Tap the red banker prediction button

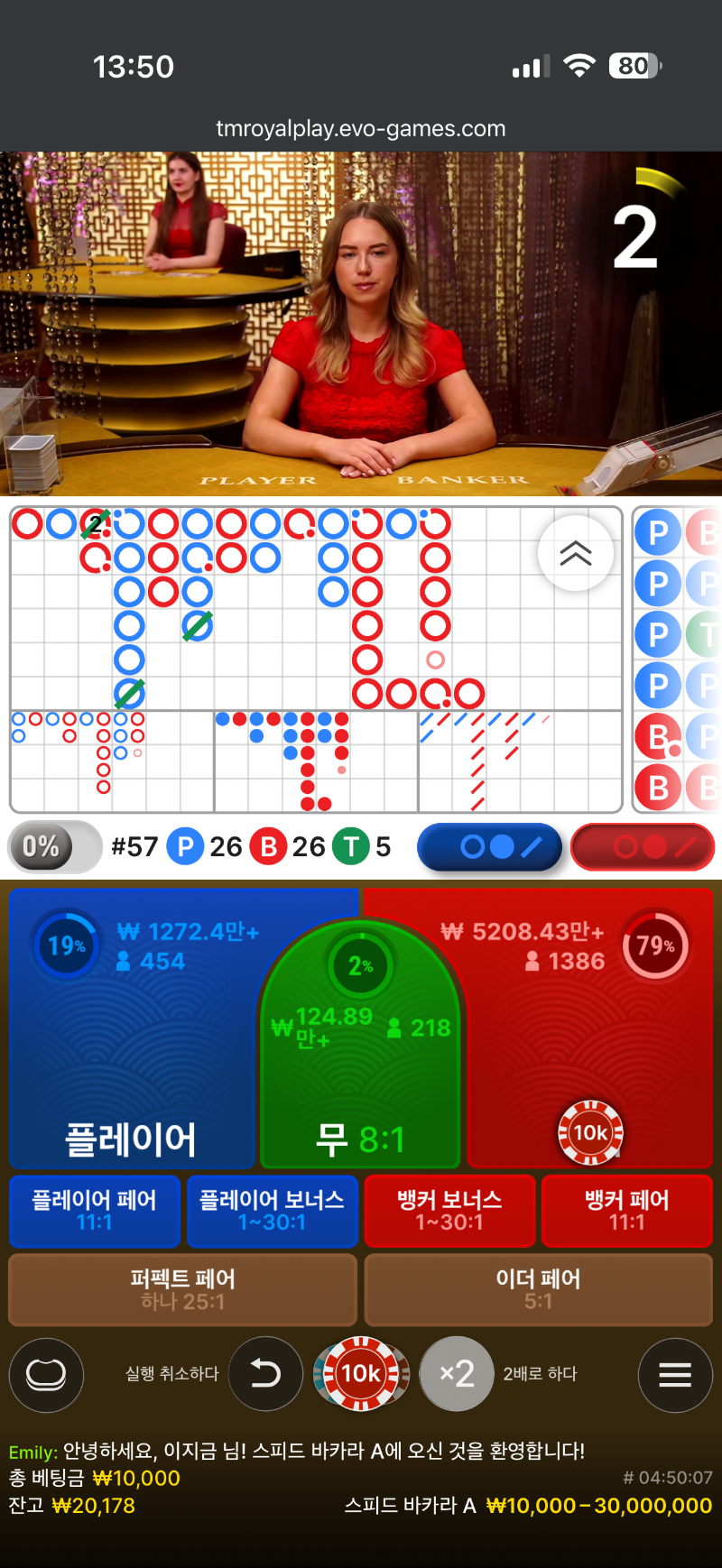tap(643, 847)
